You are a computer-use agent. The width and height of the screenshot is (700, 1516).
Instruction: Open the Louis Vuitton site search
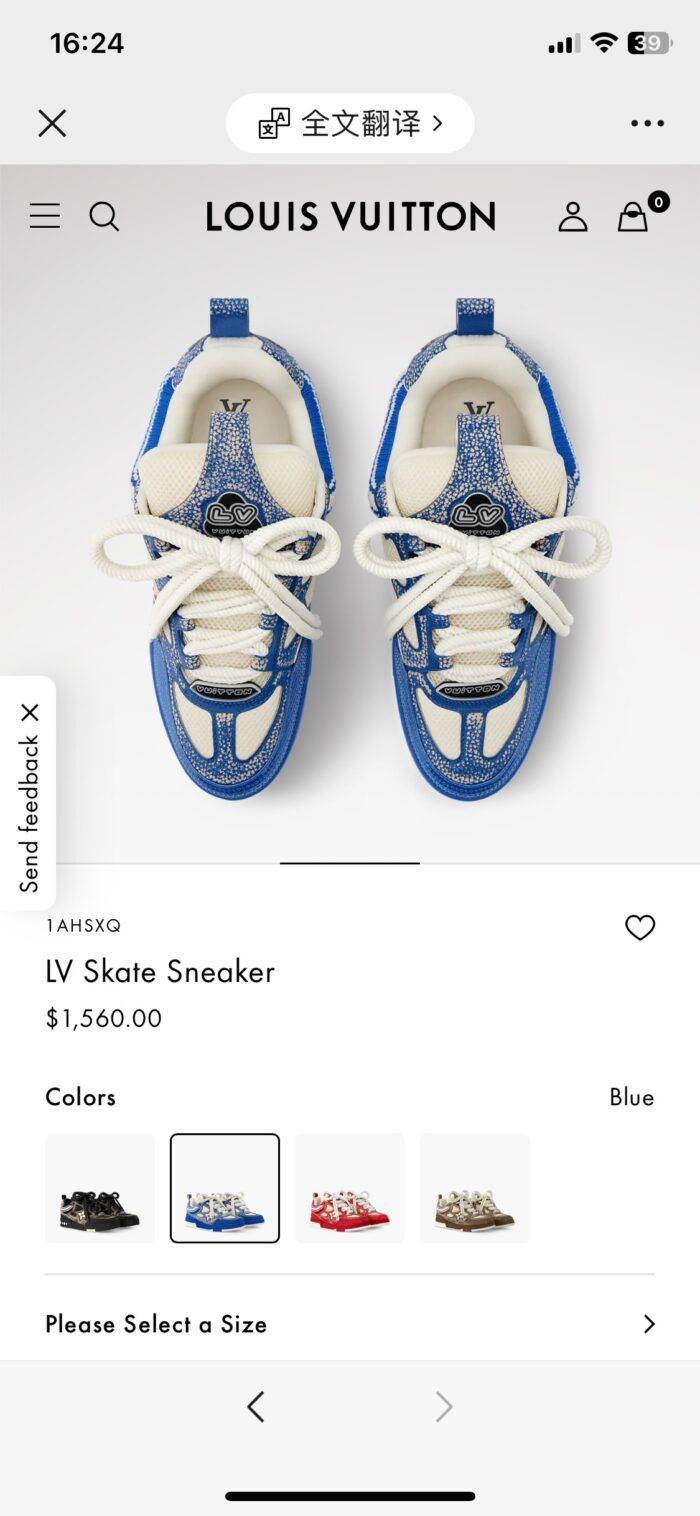[x=104, y=216]
